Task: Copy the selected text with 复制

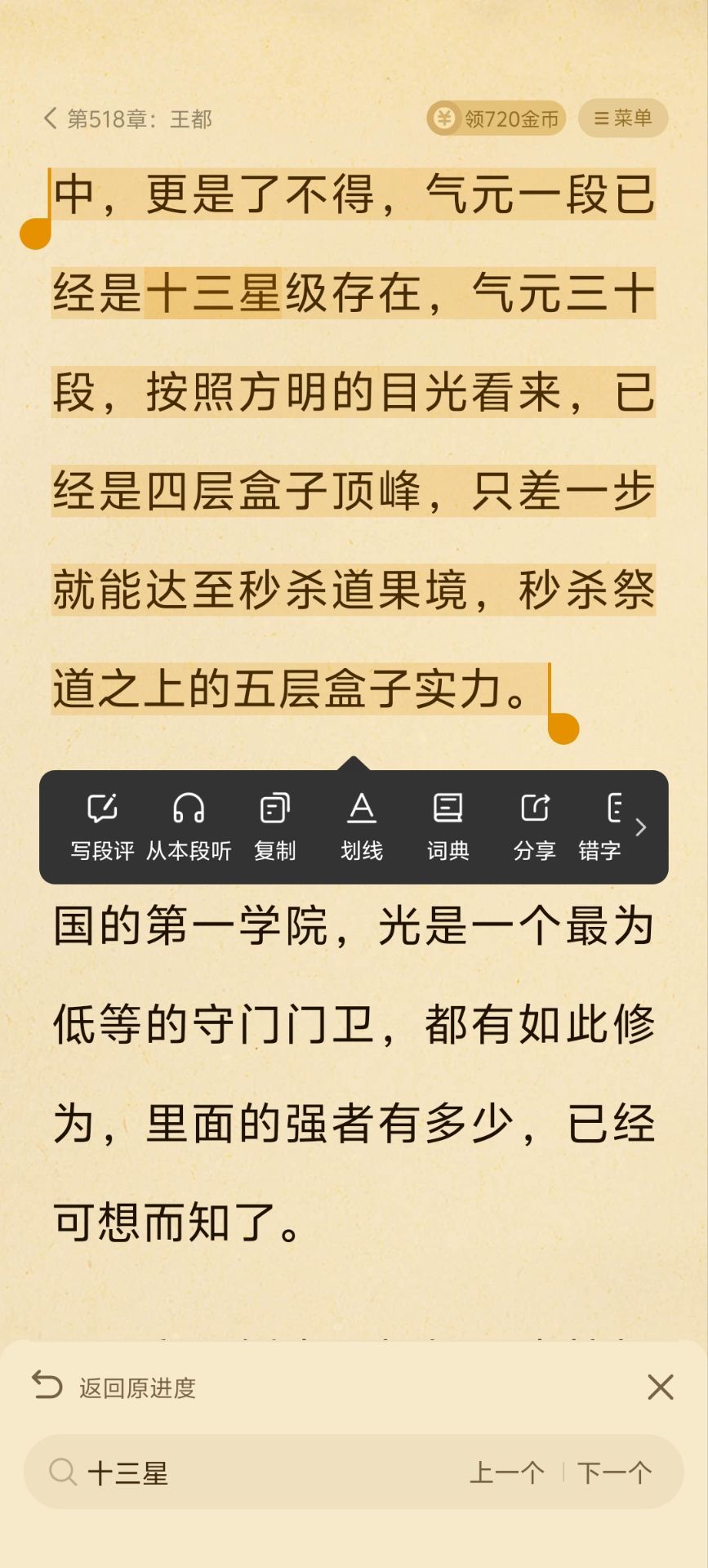Action: coord(274,826)
